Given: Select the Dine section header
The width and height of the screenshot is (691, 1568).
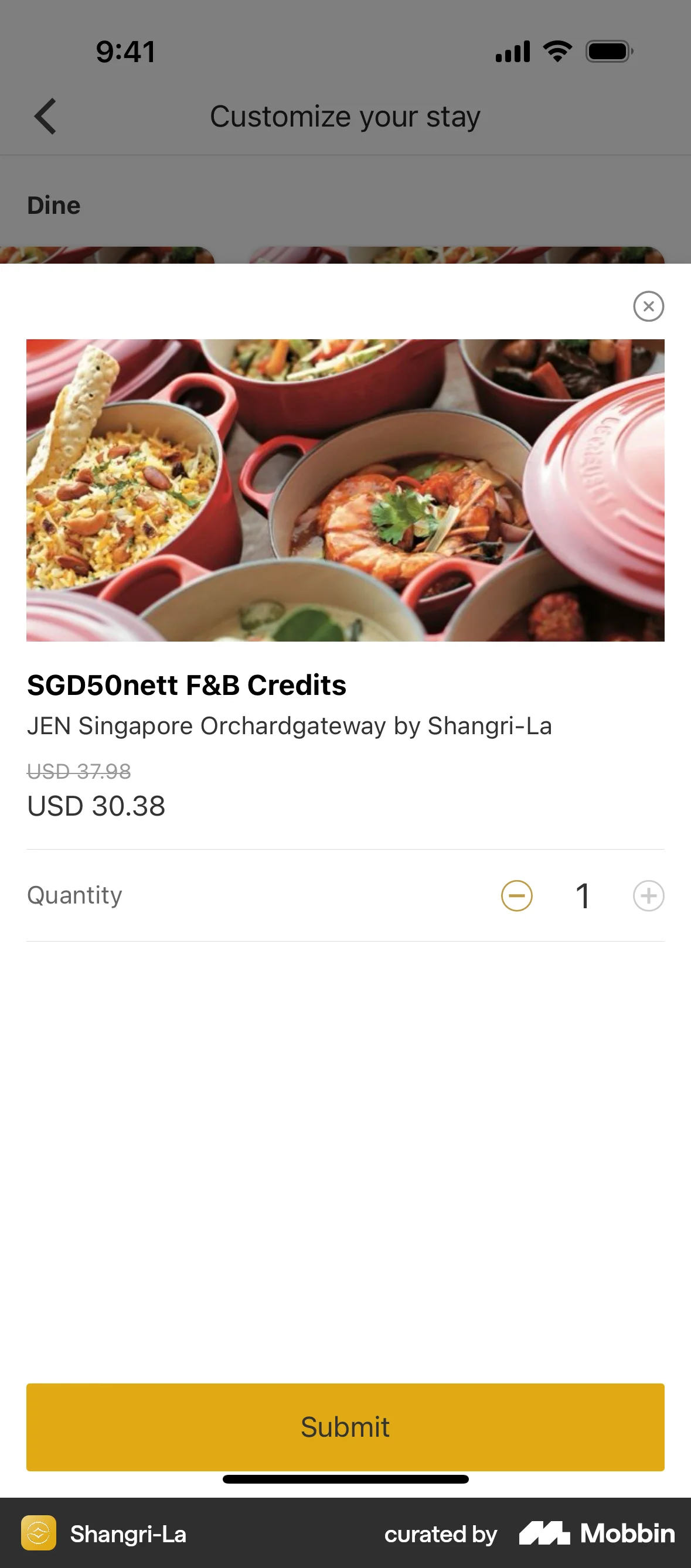Looking at the screenshot, I should tap(54, 204).
